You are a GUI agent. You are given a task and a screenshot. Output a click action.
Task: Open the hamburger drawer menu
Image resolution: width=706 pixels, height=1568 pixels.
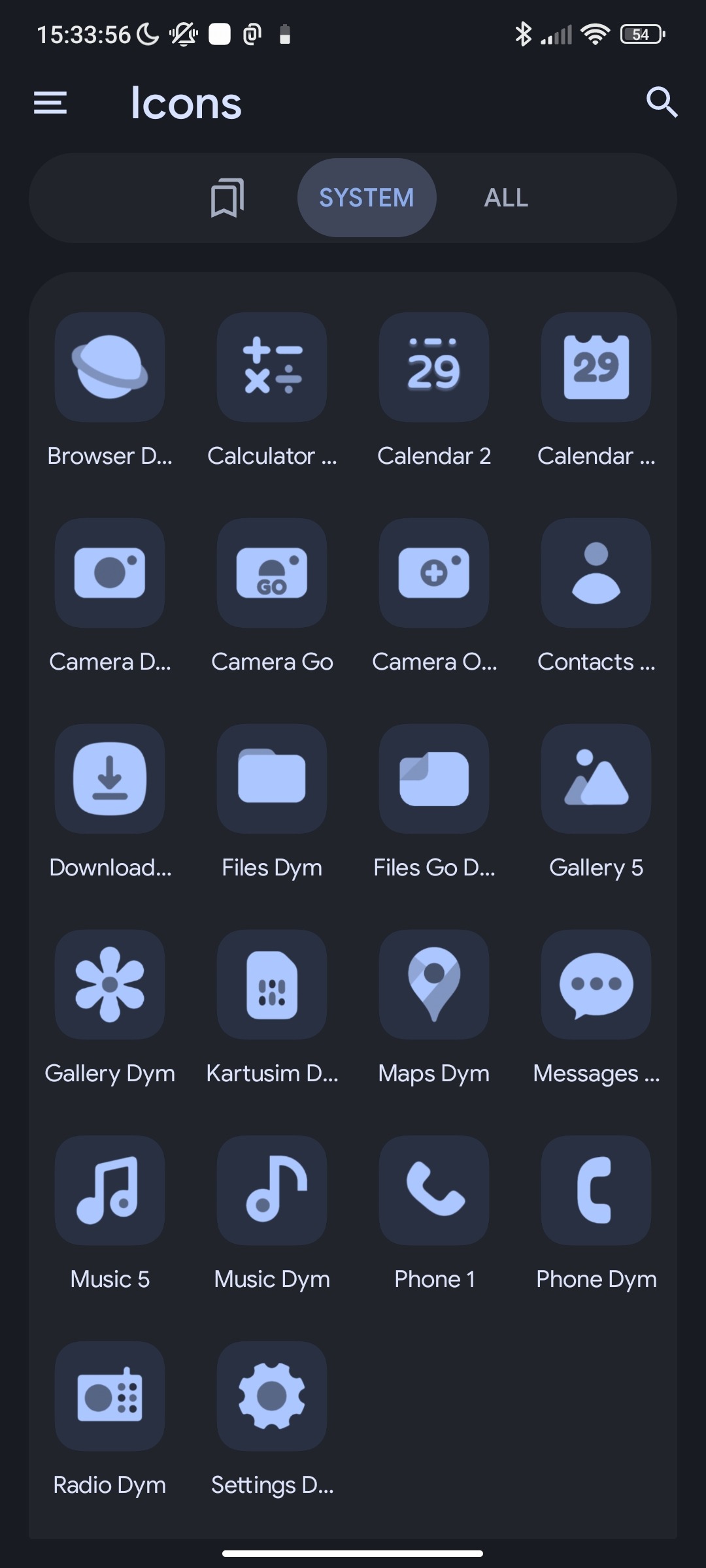[50, 103]
